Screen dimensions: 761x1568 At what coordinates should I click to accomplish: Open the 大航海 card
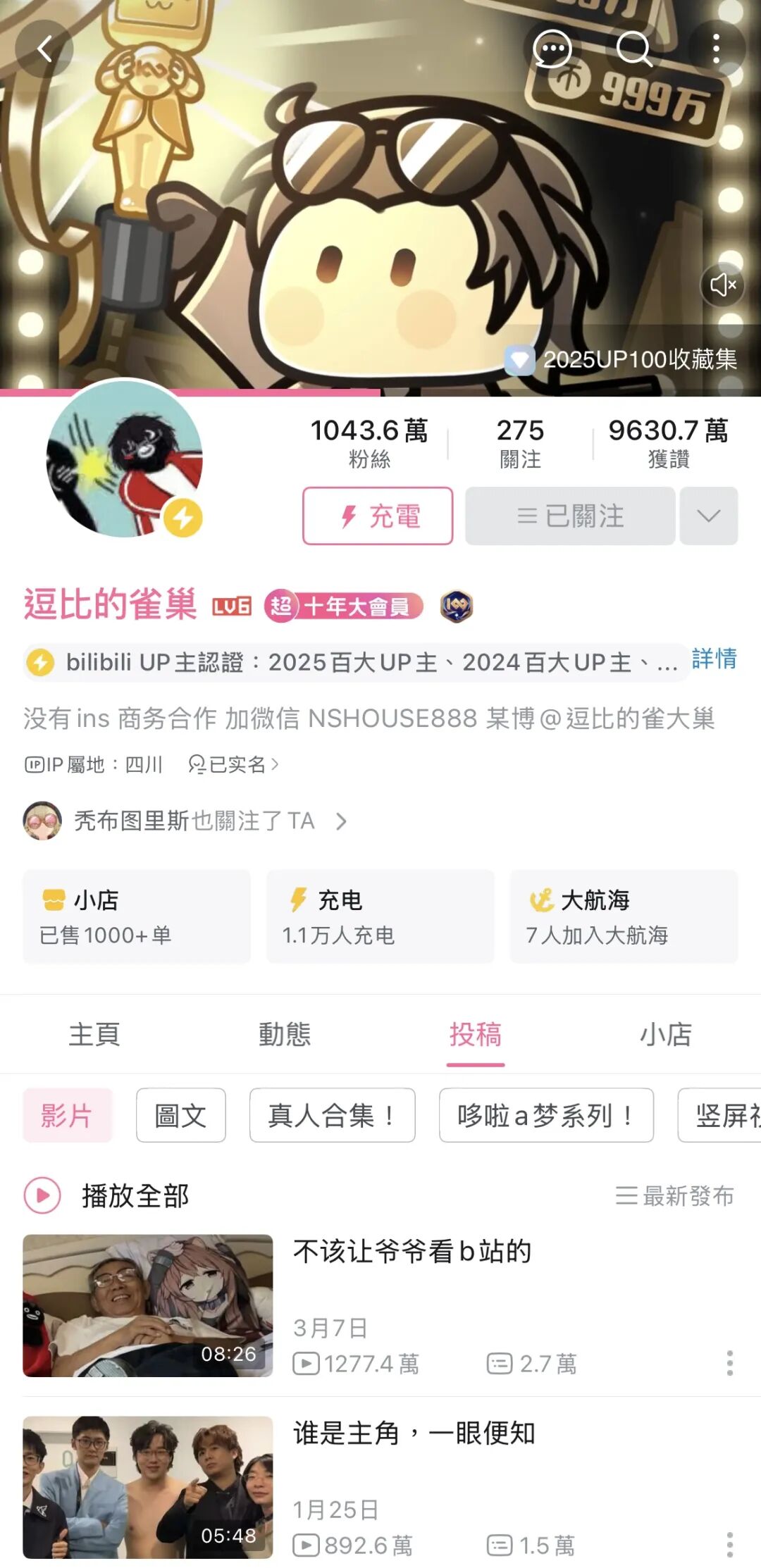click(624, 916)
